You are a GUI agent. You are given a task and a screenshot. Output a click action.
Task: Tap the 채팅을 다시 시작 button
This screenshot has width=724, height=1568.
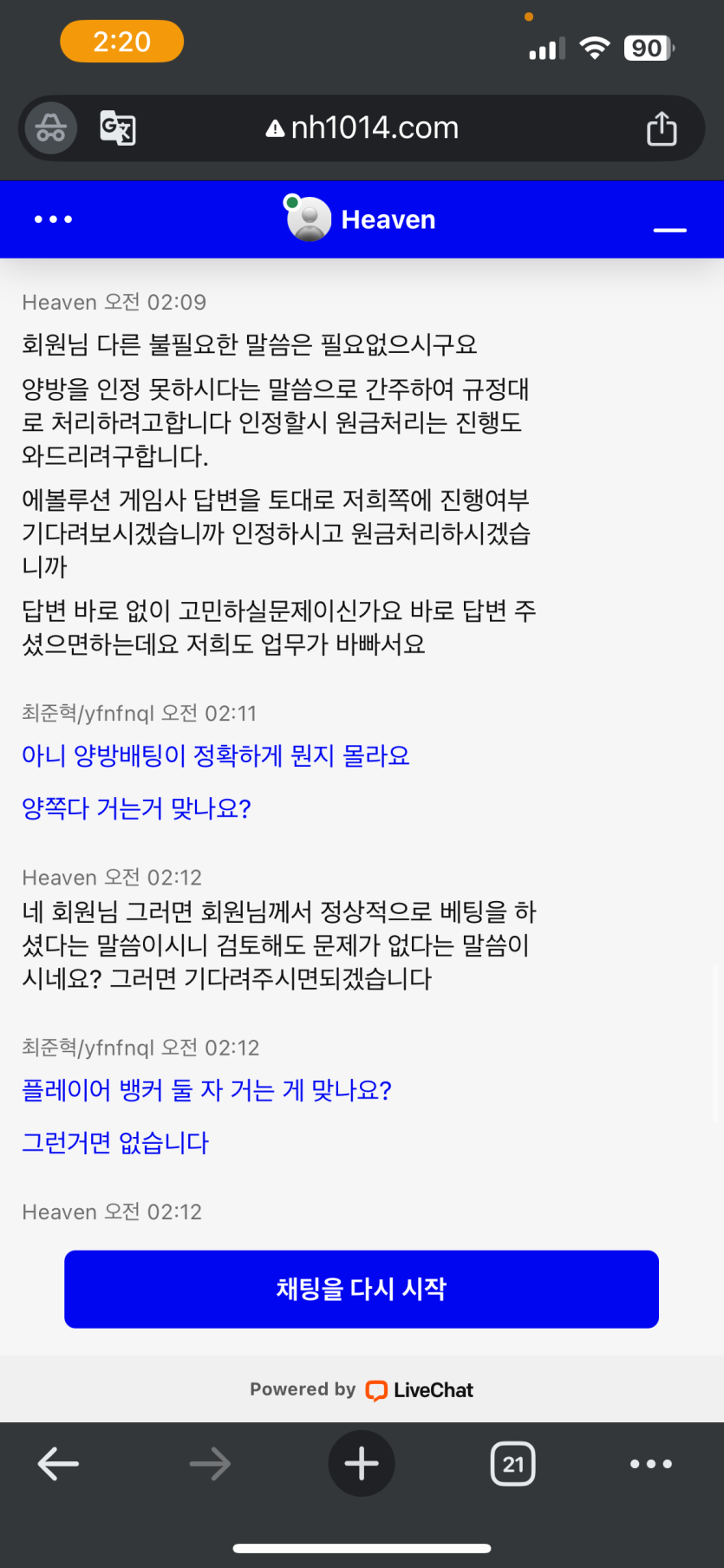(x=362, y=1289)
